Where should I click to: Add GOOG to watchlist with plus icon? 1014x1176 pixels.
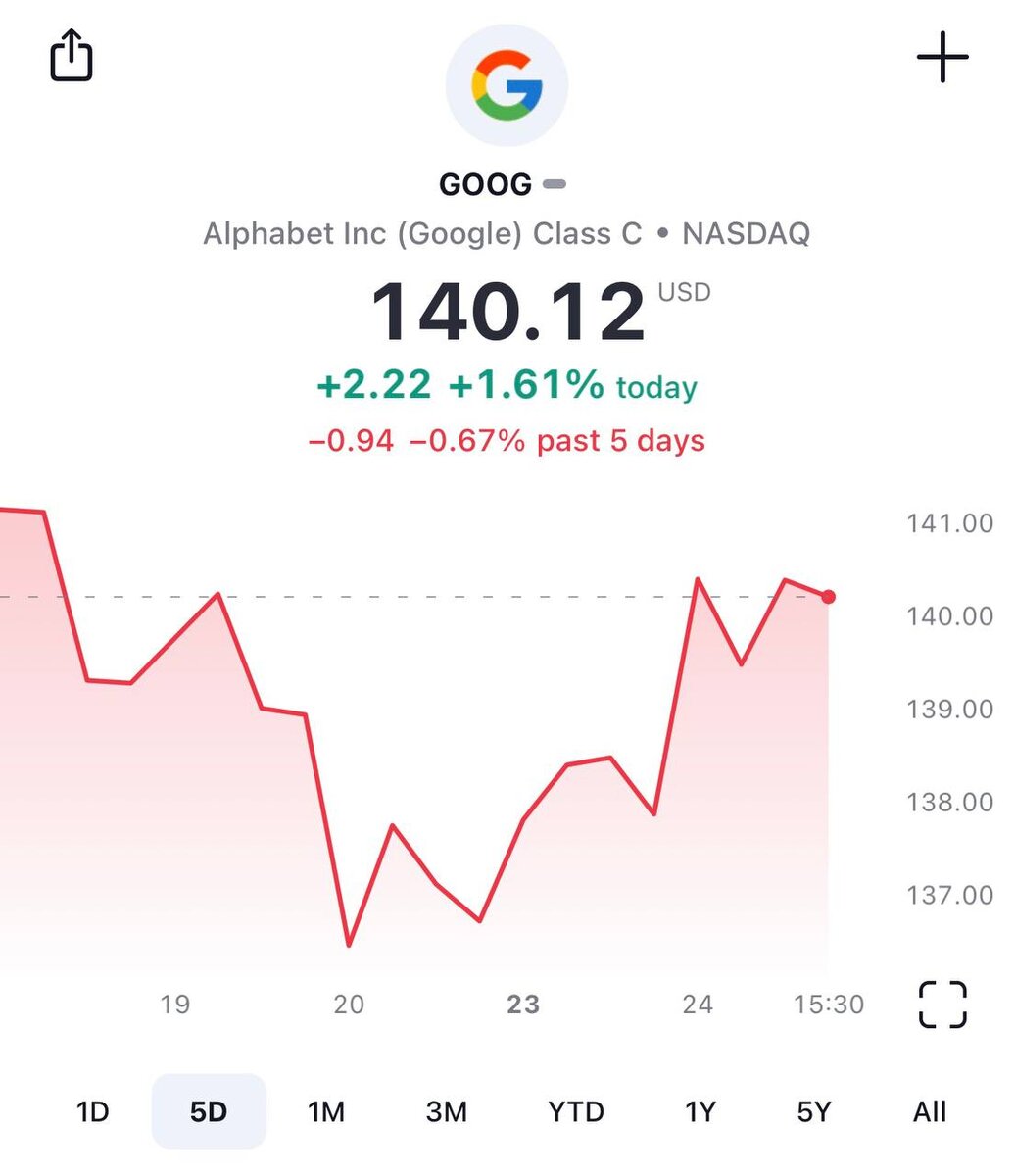pos(942,57)
